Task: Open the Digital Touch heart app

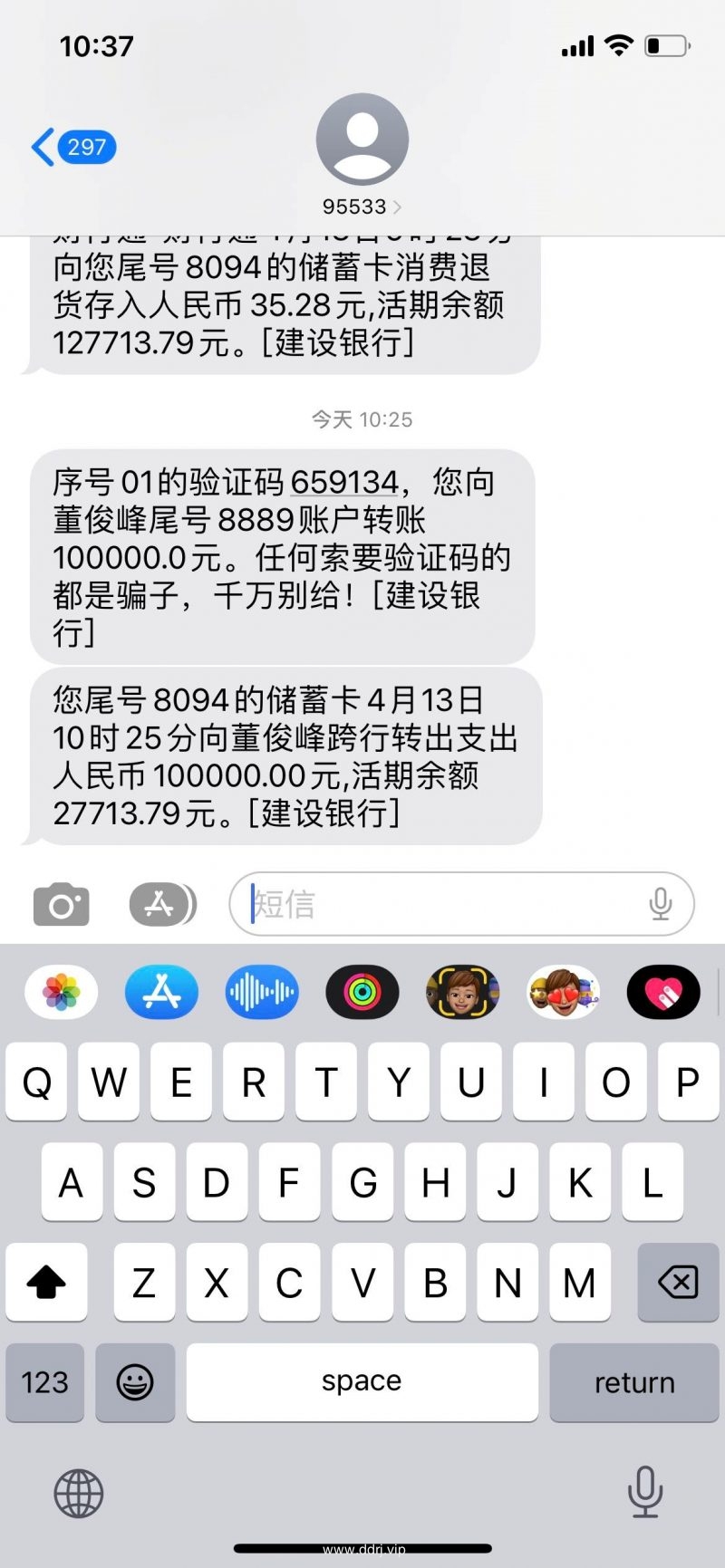Action: [x=663, y=992]
